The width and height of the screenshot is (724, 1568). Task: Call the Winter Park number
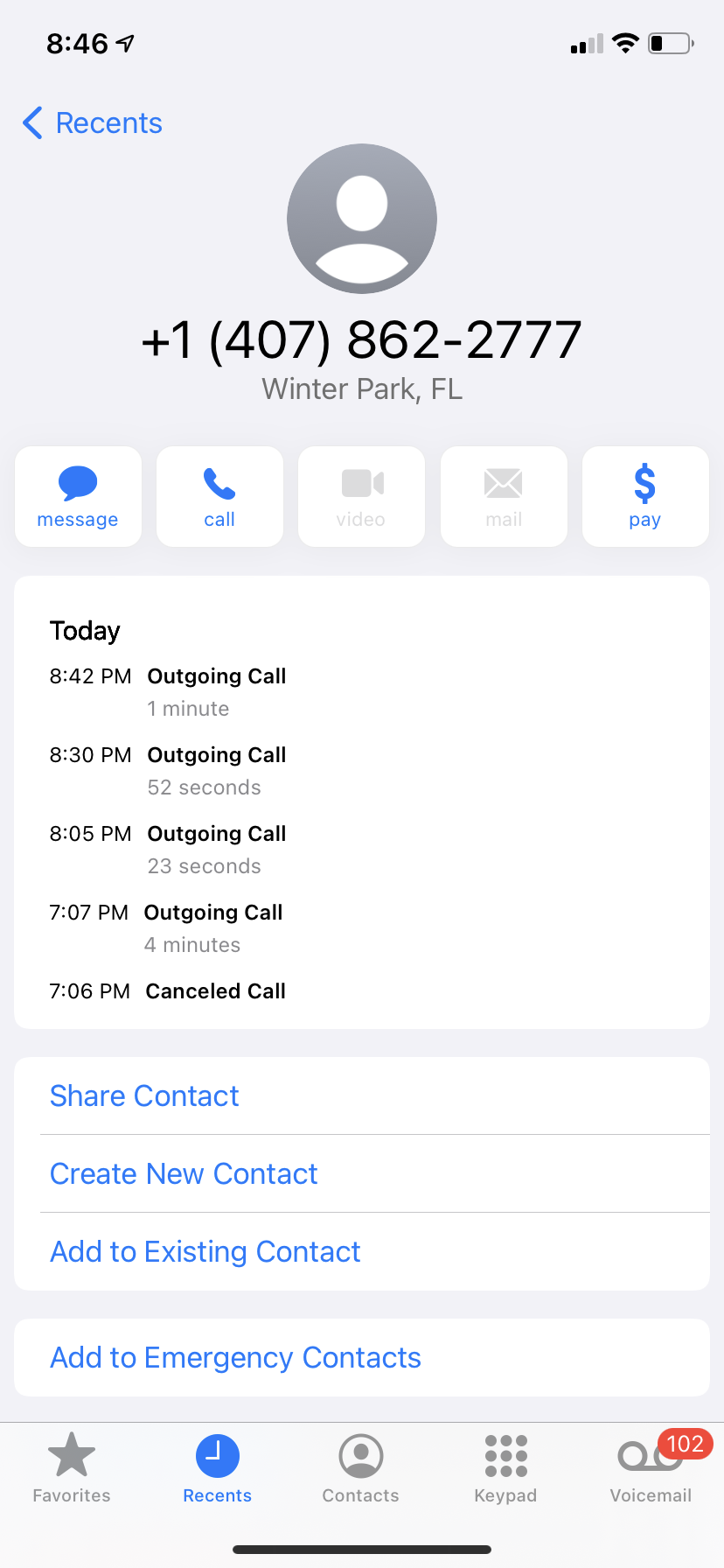[x=219, y=497]
